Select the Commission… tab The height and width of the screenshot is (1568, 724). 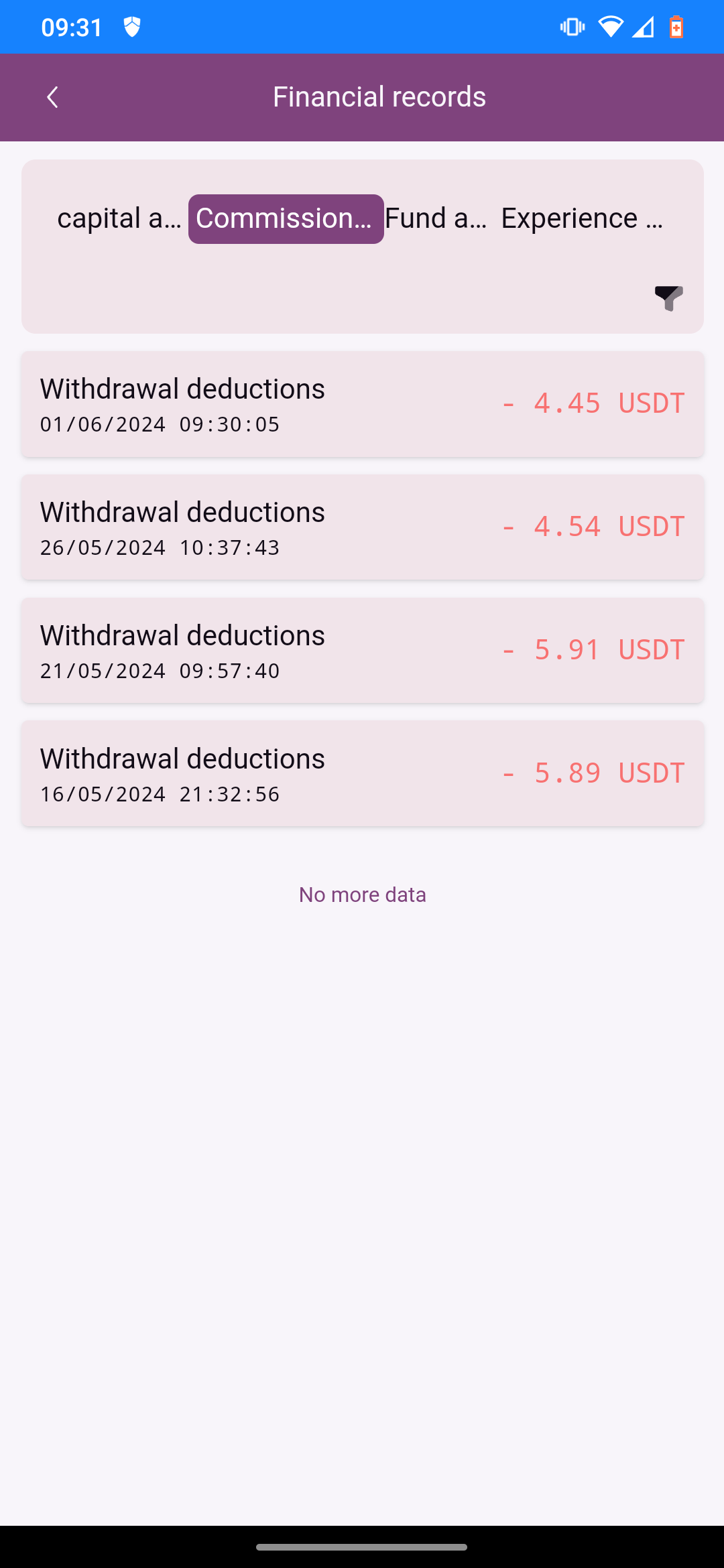tap(286, 219)
